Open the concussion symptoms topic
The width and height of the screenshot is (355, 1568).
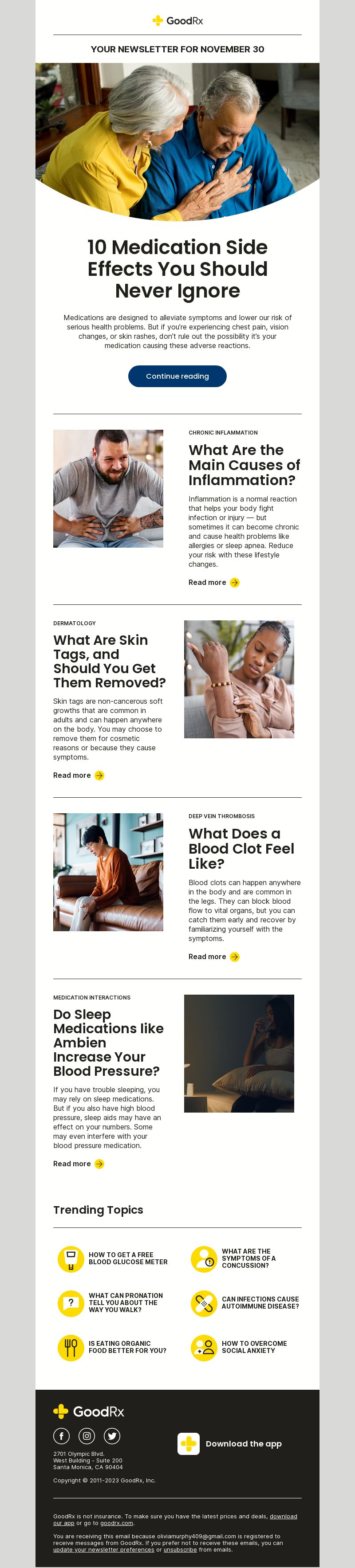pyautogui.click(x=248, y=1258)
